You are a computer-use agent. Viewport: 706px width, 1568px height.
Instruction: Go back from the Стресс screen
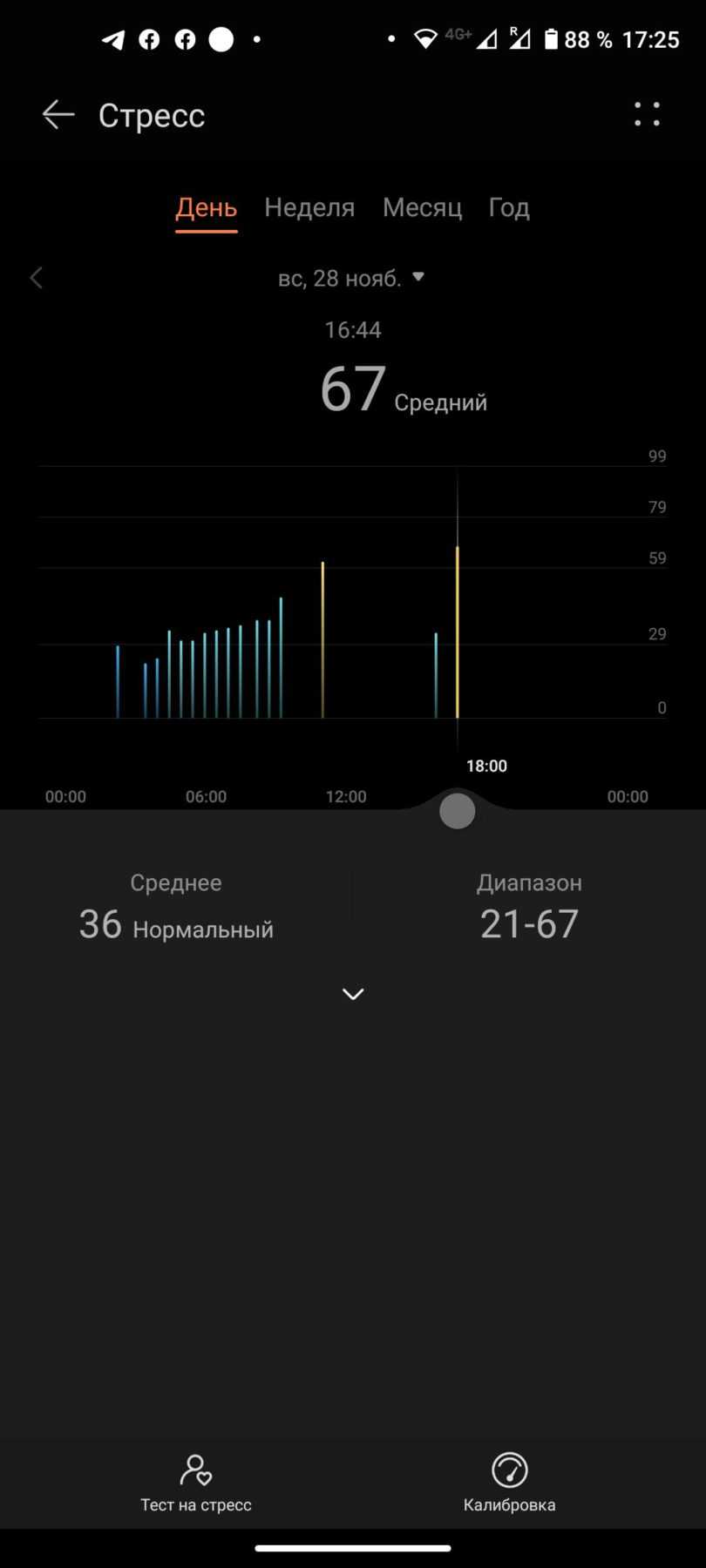coord(58,115)
